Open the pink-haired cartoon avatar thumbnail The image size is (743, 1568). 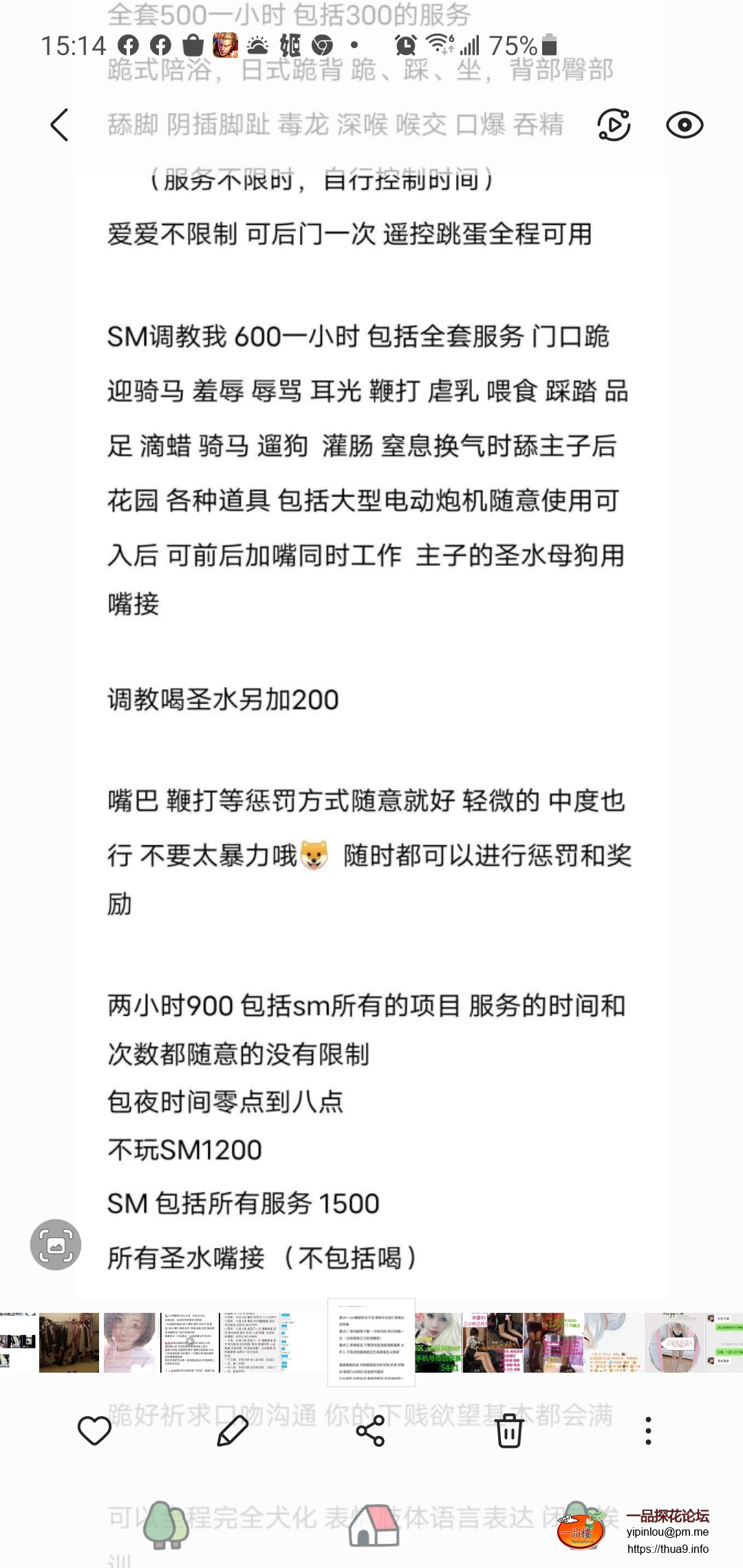click(129, 1342)
